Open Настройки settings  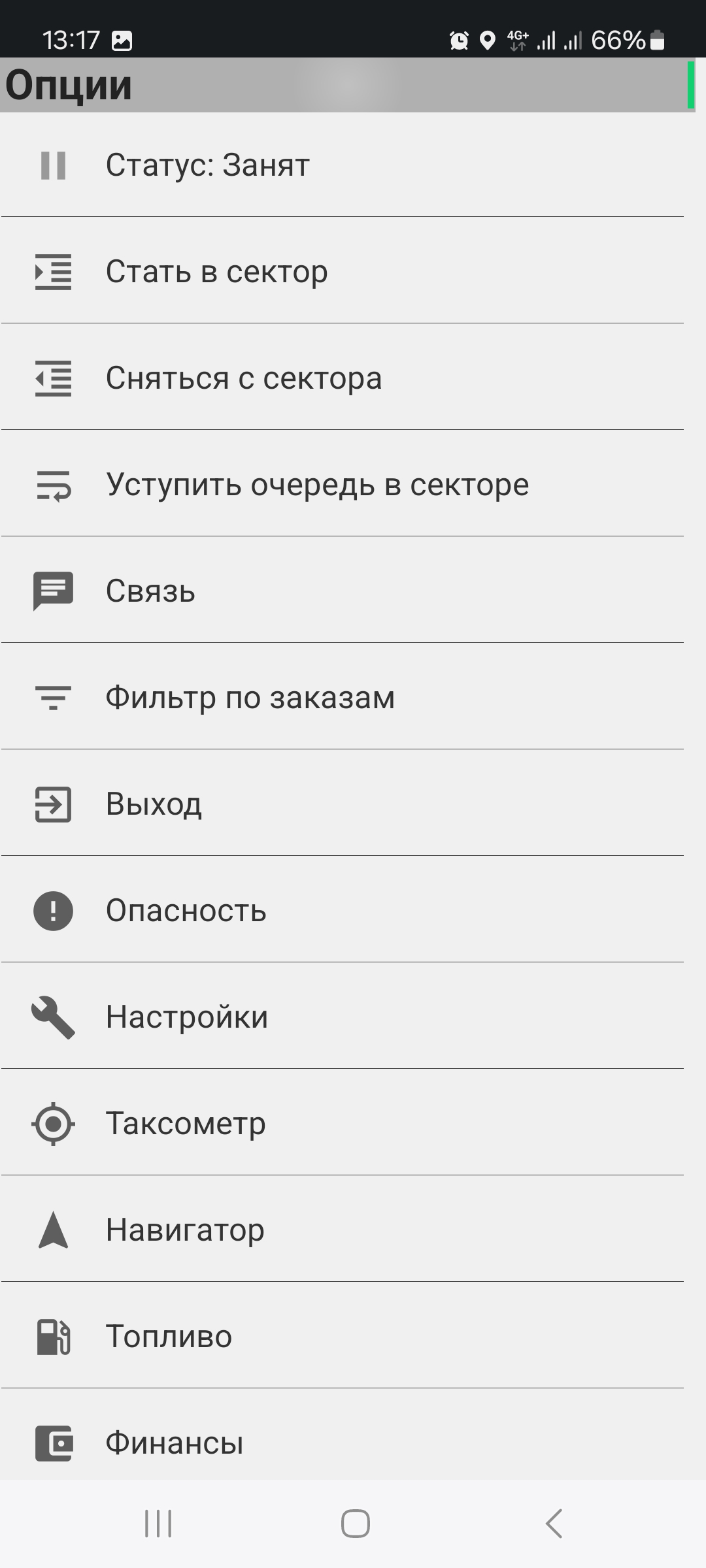pyautogui.click(x=343, y=1017)
